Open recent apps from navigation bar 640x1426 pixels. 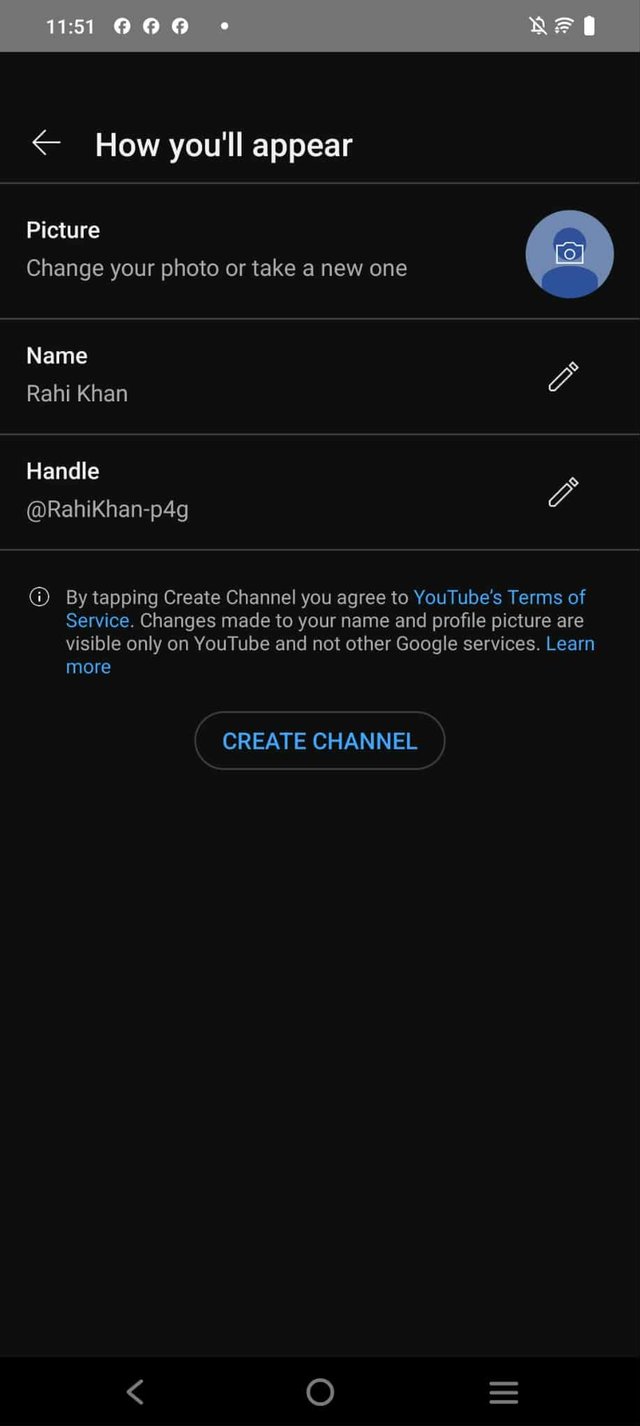pyautogui.click(x=503, y=1391)
